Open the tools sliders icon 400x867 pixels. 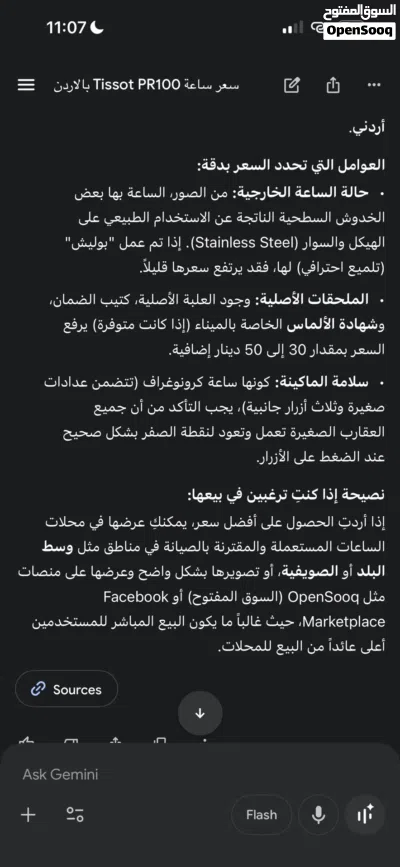tap(75, 814)
